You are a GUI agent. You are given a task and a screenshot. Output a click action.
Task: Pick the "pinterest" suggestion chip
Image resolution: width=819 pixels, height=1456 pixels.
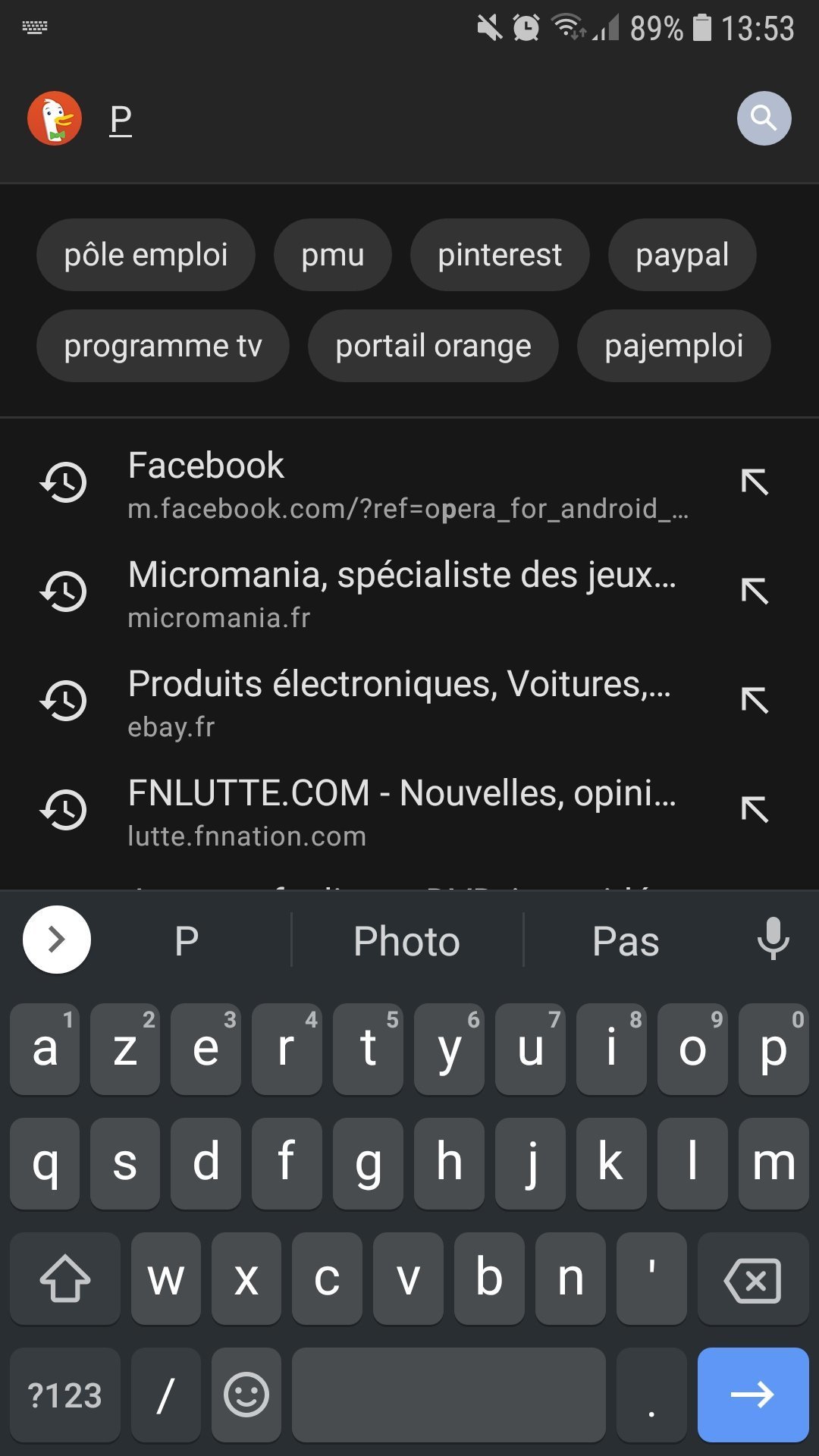coord(500,255)
